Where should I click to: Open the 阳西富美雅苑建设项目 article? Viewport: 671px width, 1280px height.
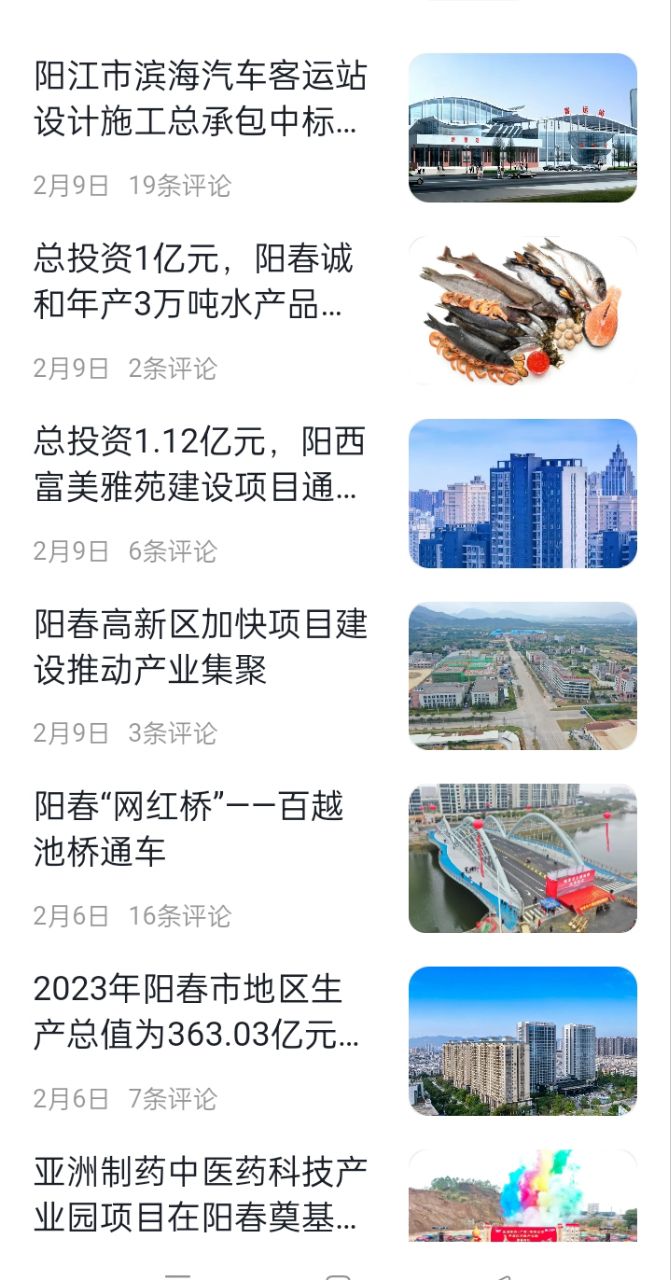(x=200, y=465)
